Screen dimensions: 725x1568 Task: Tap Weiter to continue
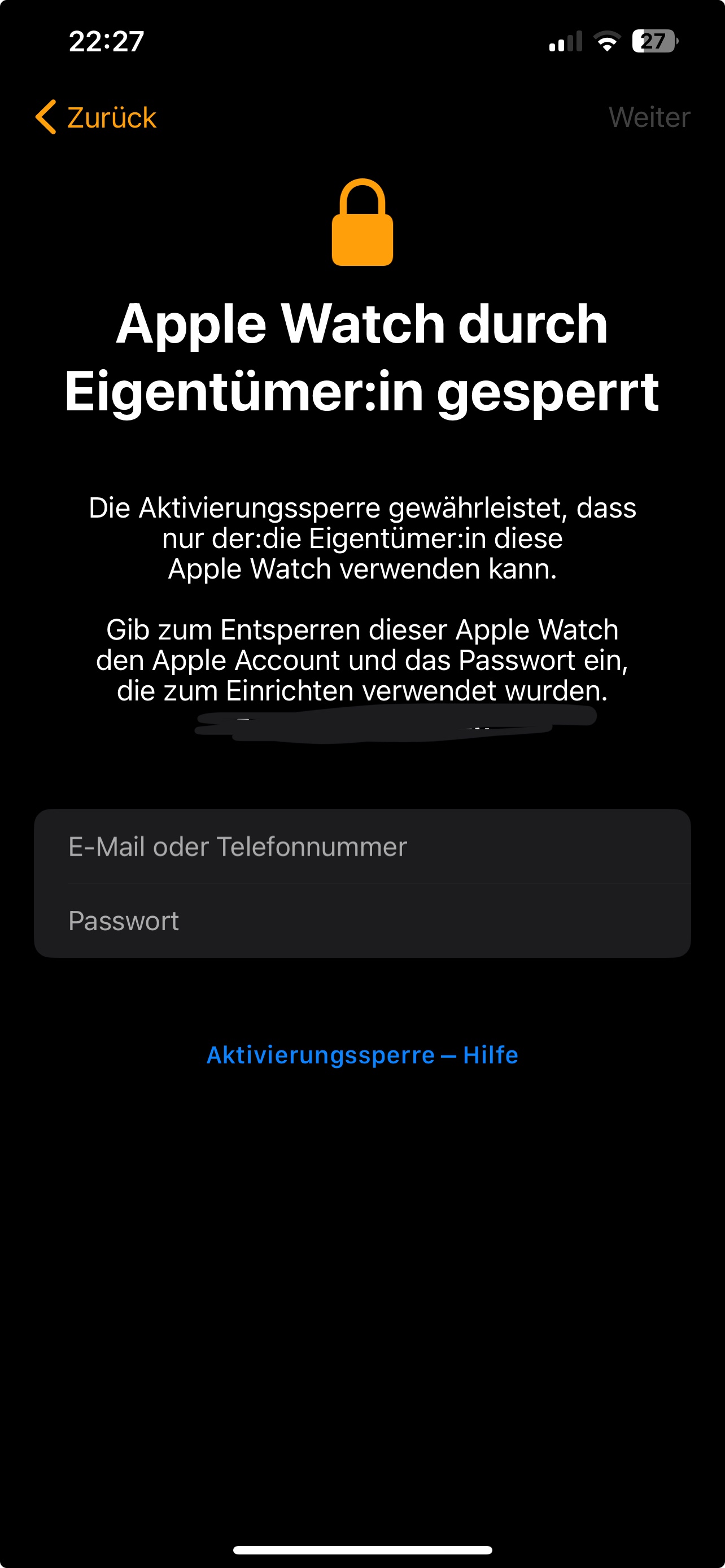pos(649,117)
